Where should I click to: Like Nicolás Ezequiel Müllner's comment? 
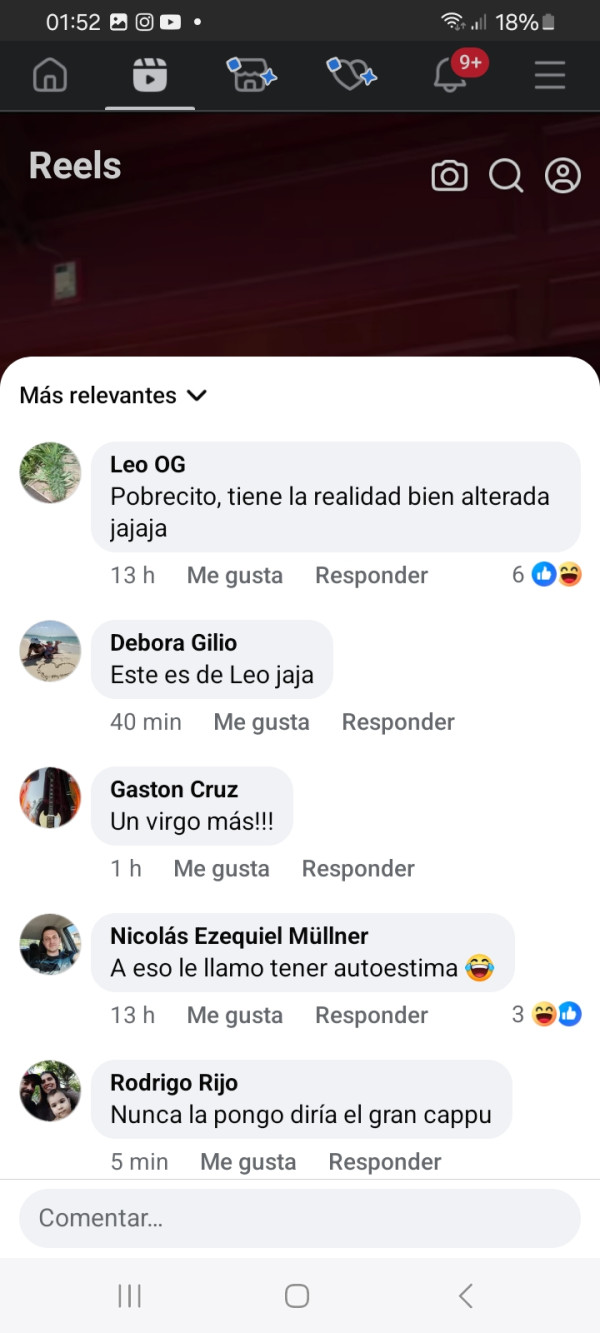(x=235, y=1015)
